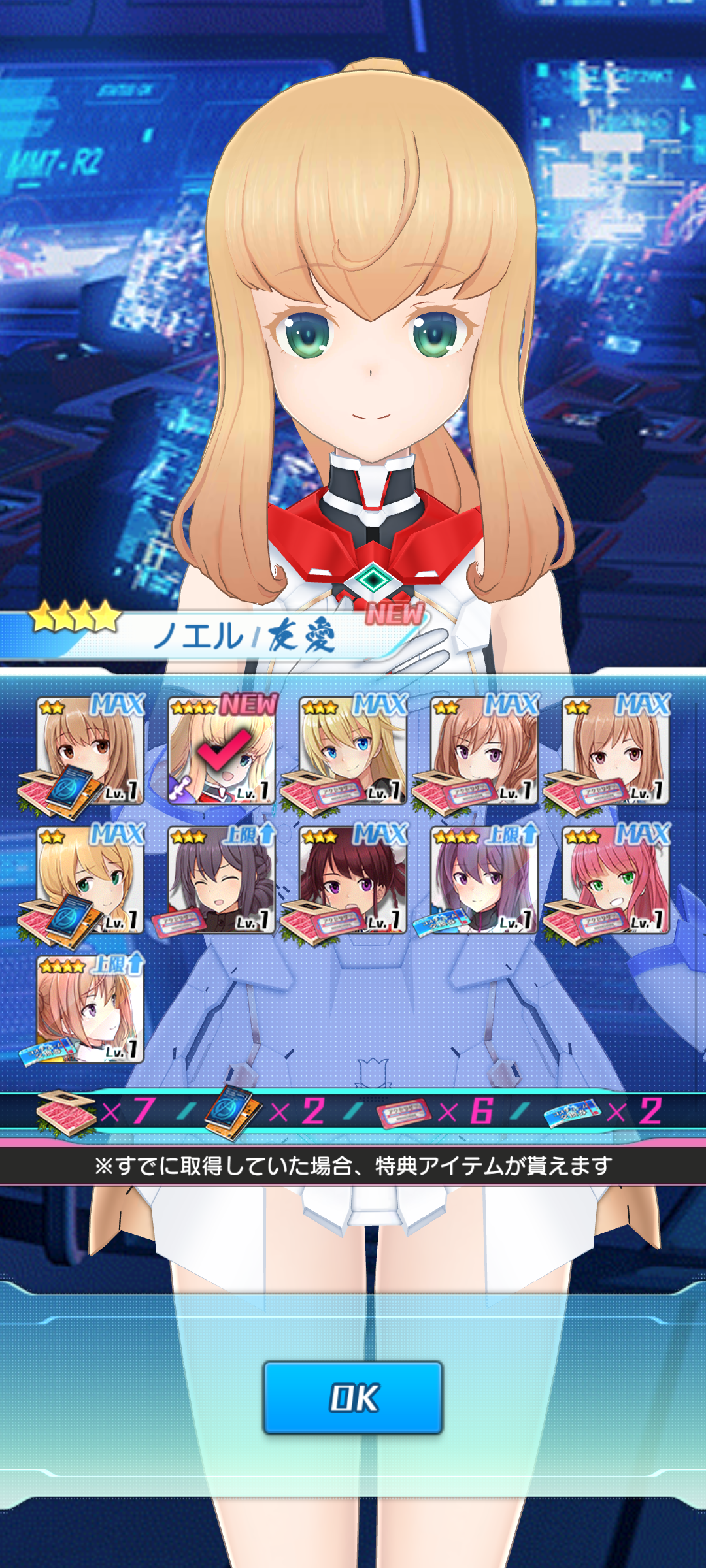View the three-star dark-haired character with closed eyes

[x=222, y=879]
